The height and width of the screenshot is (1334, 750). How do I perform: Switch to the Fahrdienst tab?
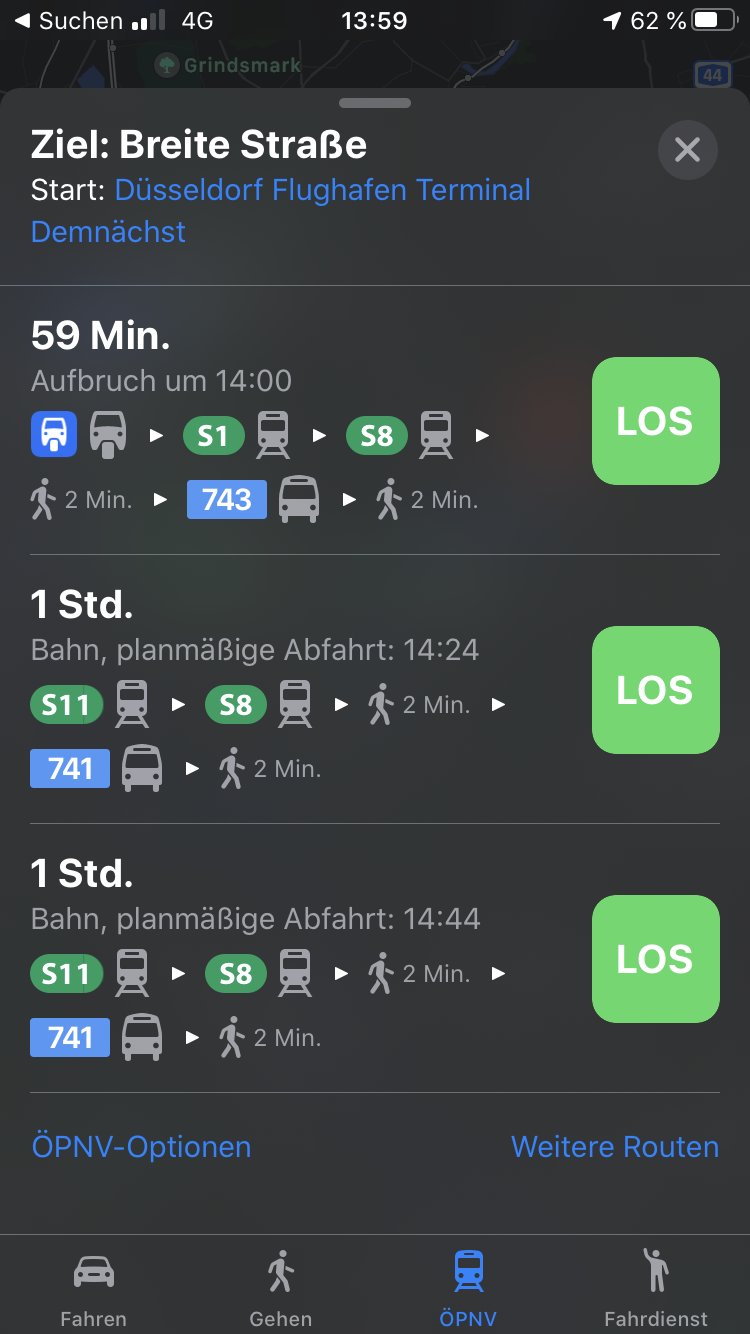pyautogui.click(x=656, y=1288)
